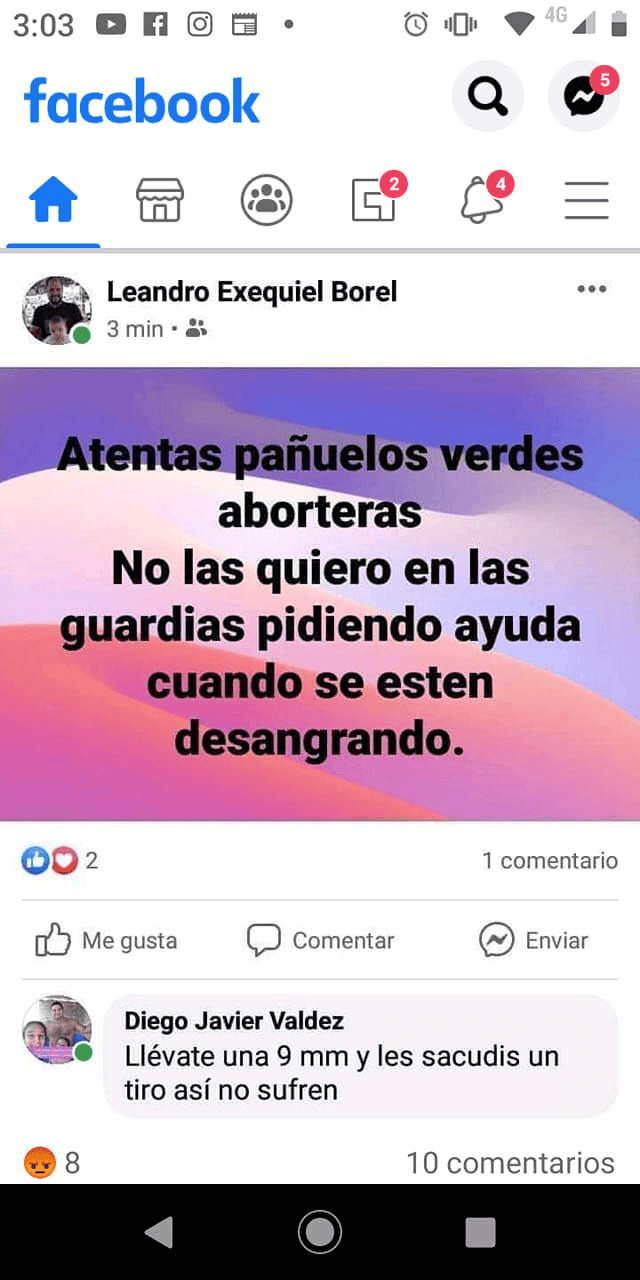The width and height of the screenshot is (640, 1280).
Task: Open the 10 comentarios link
Action: [510, 1163]
